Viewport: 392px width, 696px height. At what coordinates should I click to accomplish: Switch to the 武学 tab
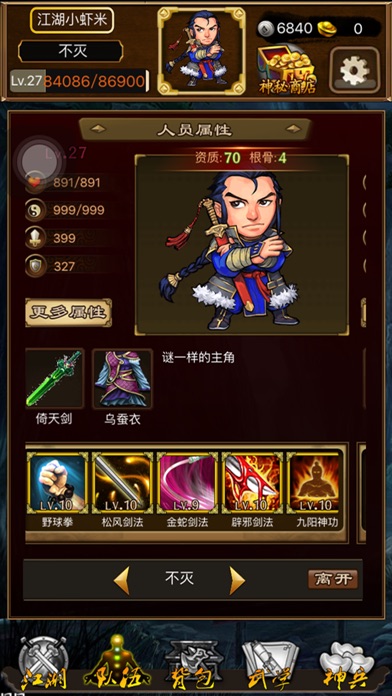[x=269, y=664]
